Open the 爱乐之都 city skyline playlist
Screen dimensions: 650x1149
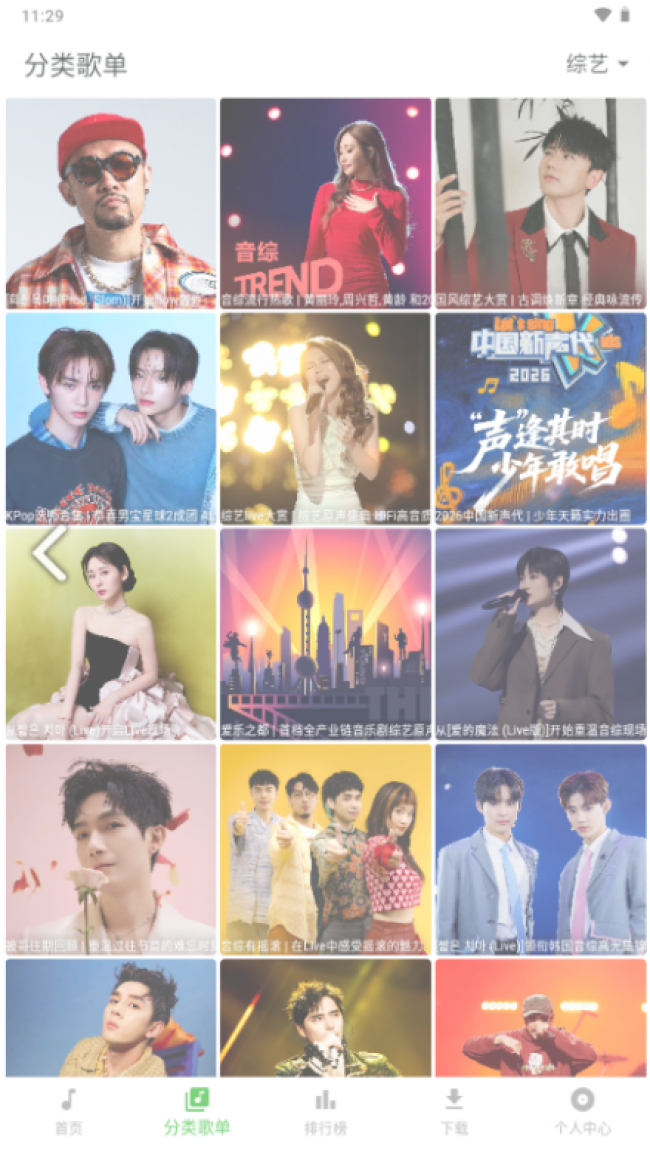325,634
